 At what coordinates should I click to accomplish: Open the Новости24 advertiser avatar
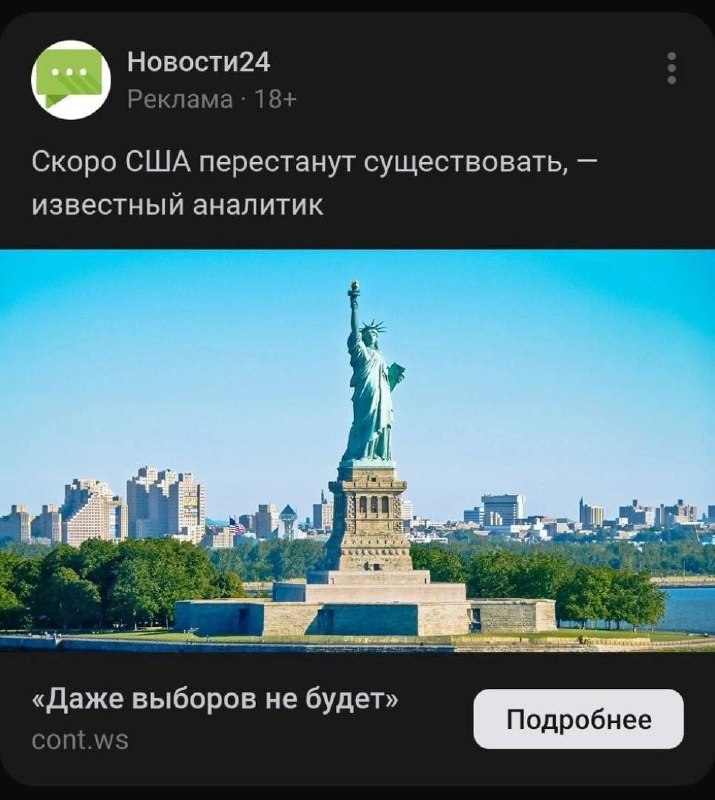(x=71, y=80)
